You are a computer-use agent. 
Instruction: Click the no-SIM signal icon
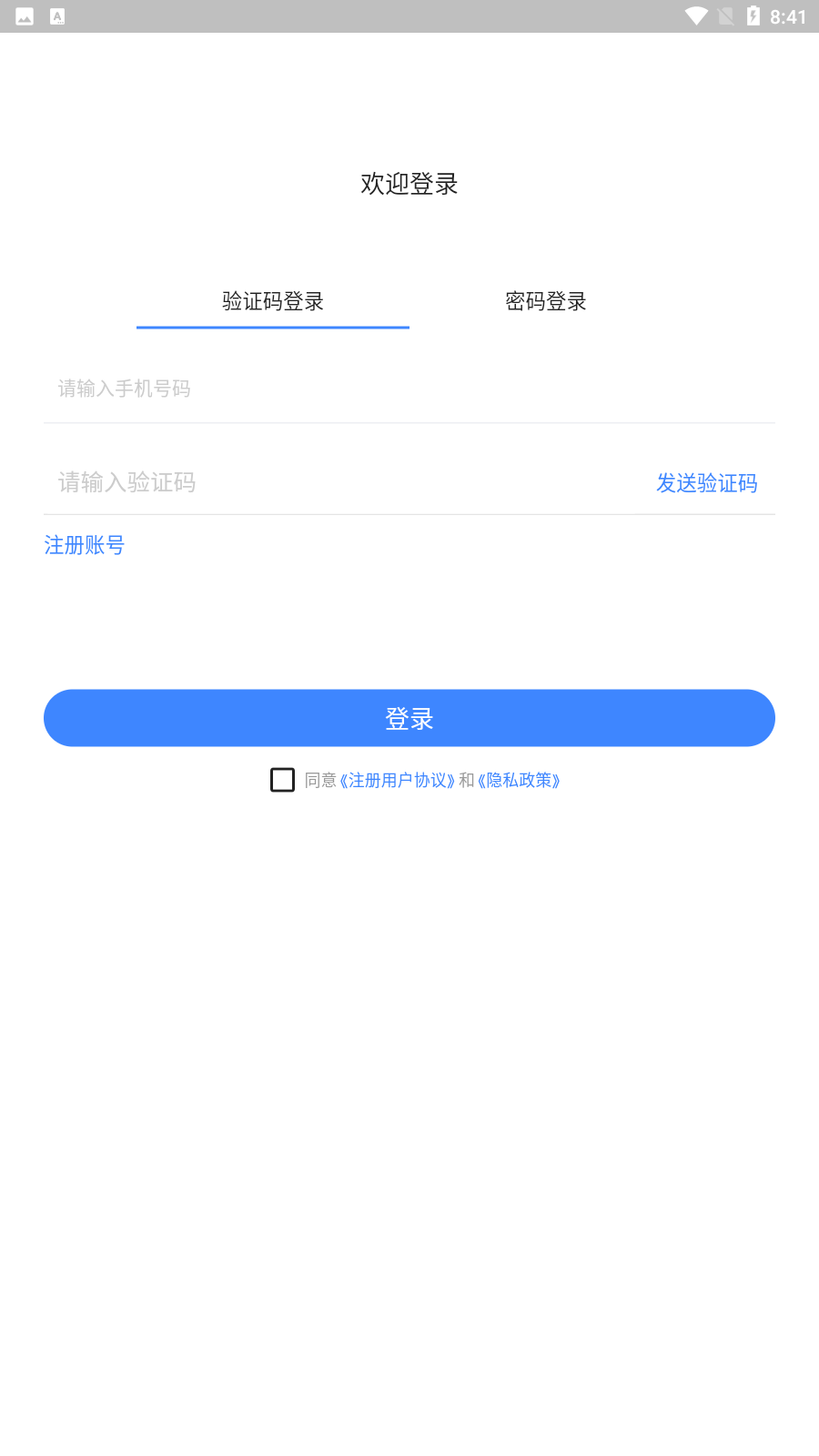pos(725,15)
